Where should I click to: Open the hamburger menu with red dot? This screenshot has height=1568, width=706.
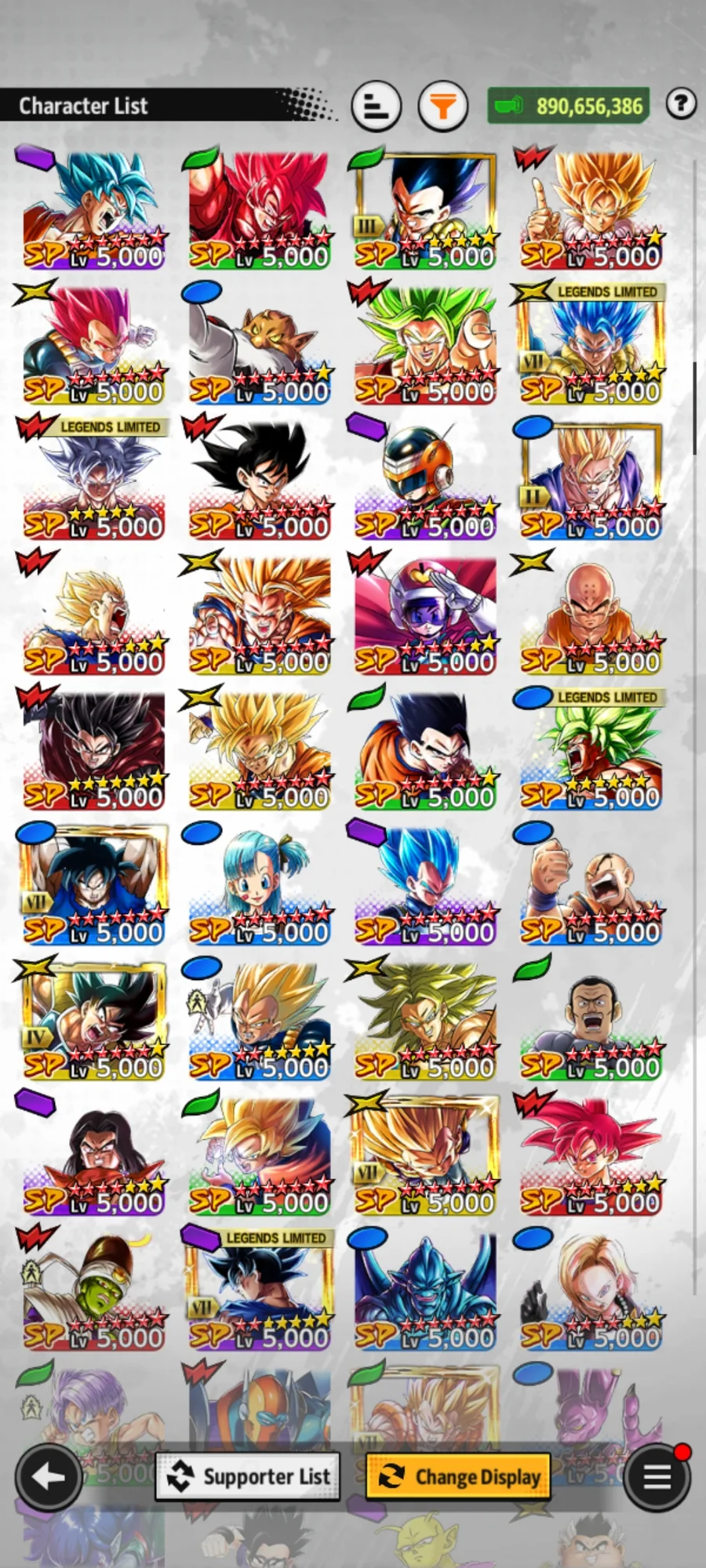(657, 1477)
